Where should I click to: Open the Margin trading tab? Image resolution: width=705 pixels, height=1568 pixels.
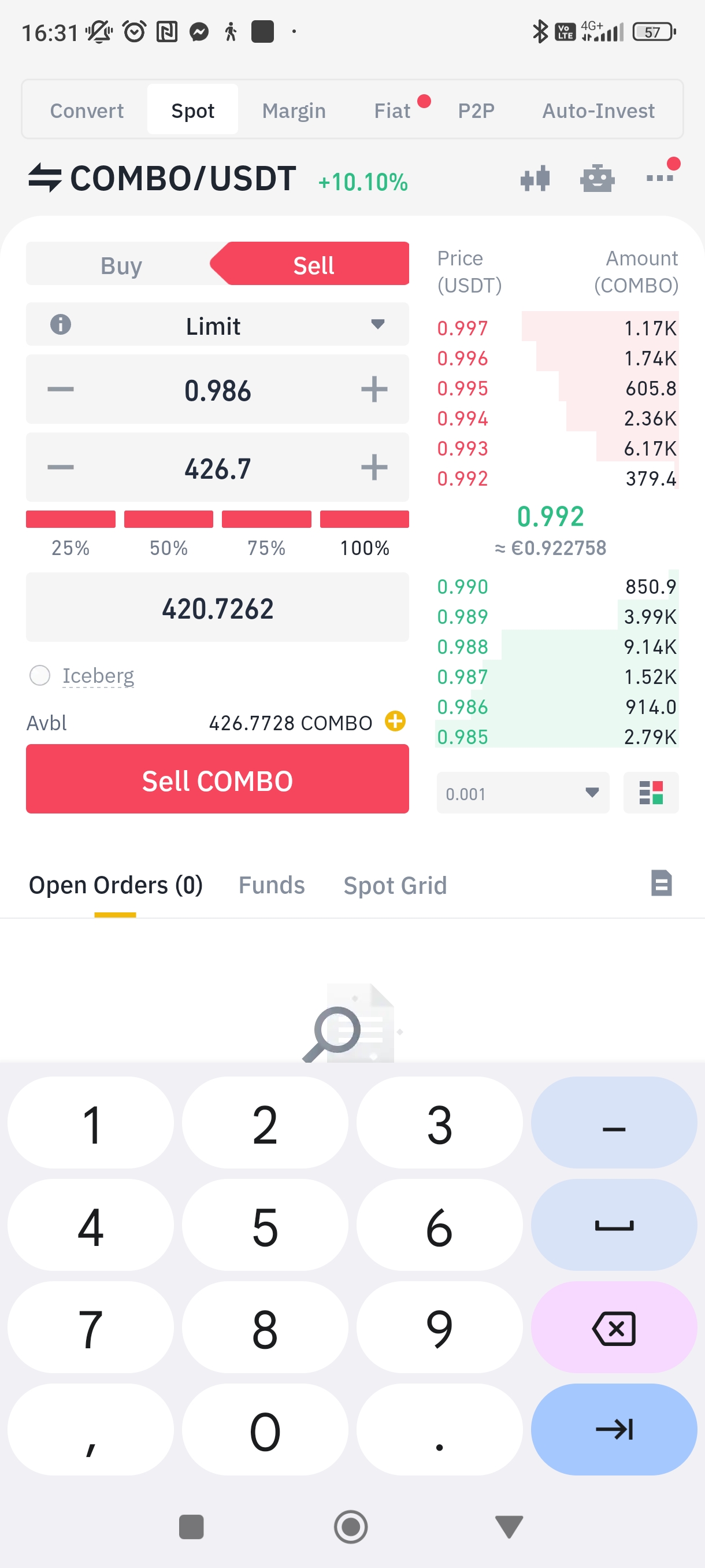pos(294,110)
